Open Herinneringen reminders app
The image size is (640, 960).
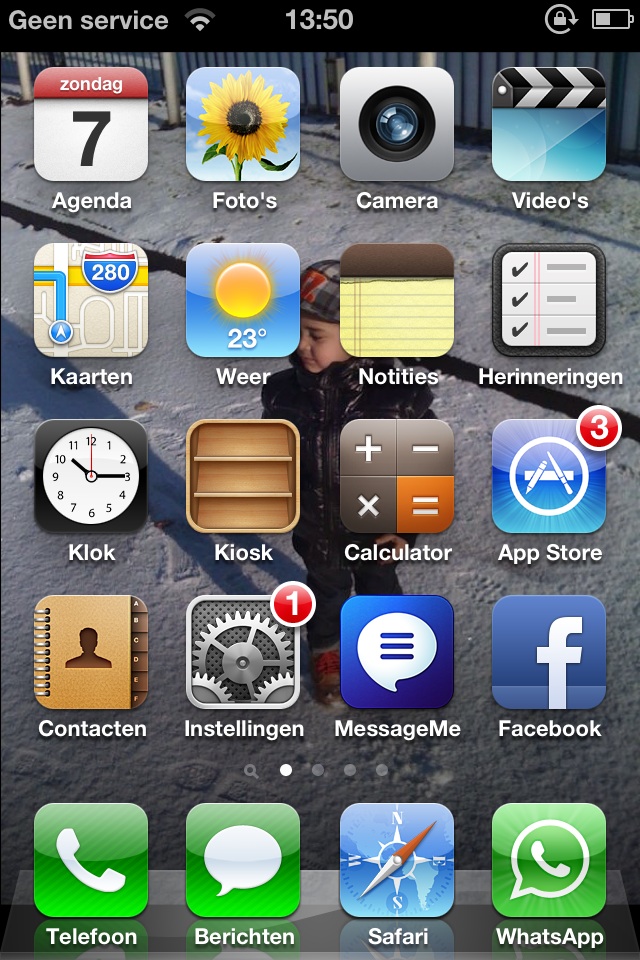click(x=549, y=300)
